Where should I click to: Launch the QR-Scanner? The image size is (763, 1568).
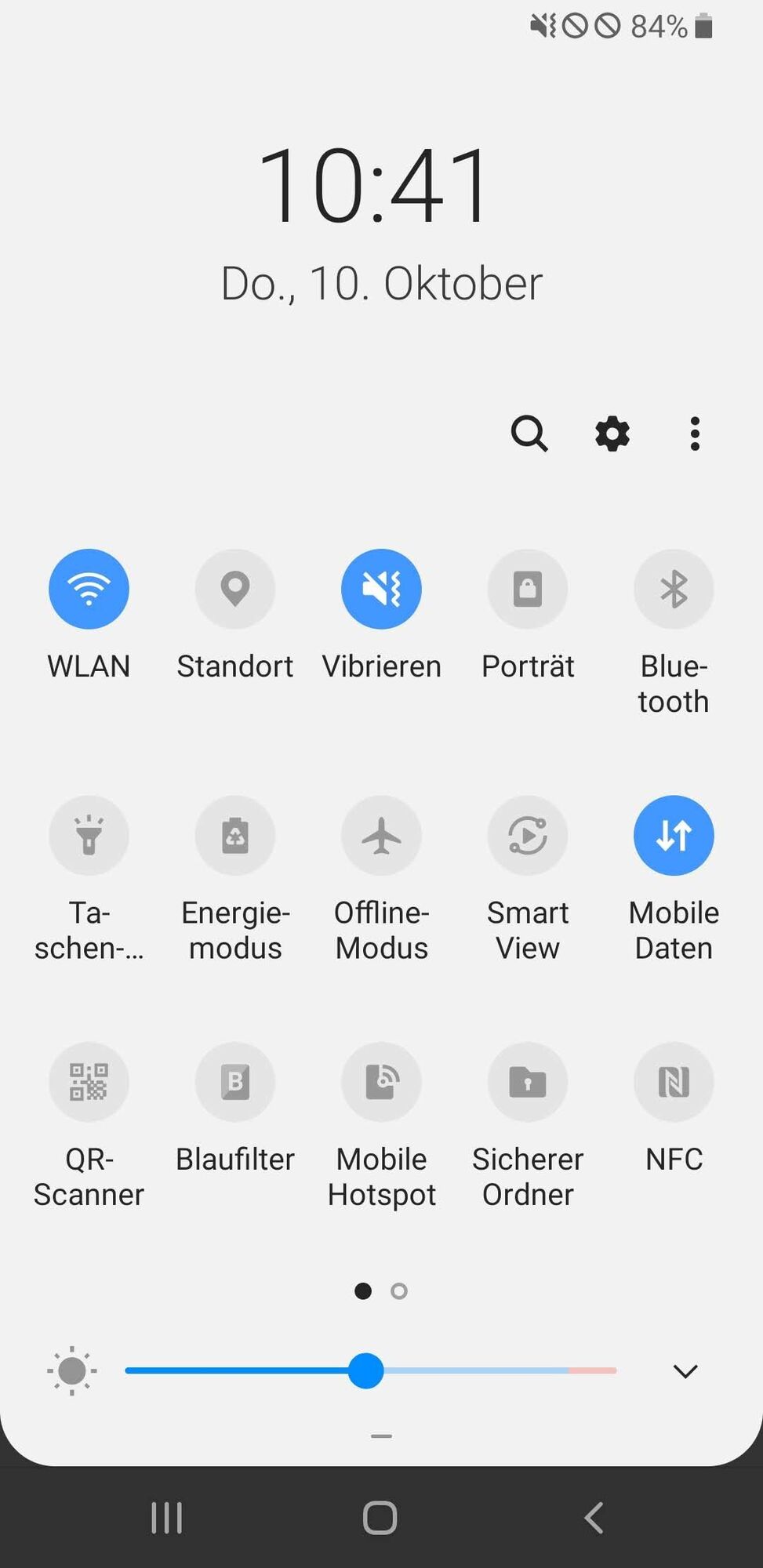click(89, 1082)
